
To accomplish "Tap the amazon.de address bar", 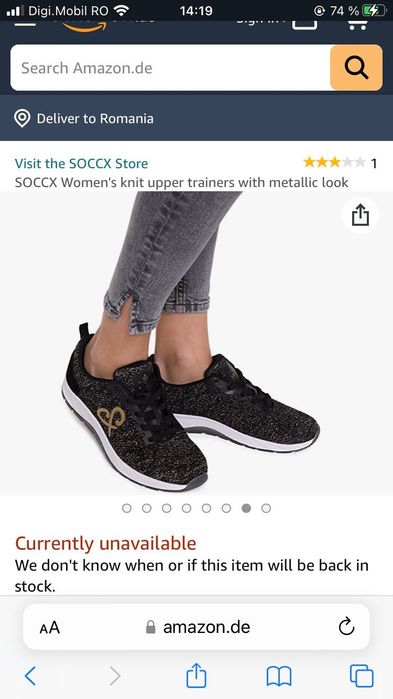I will [x=196, y=627].
